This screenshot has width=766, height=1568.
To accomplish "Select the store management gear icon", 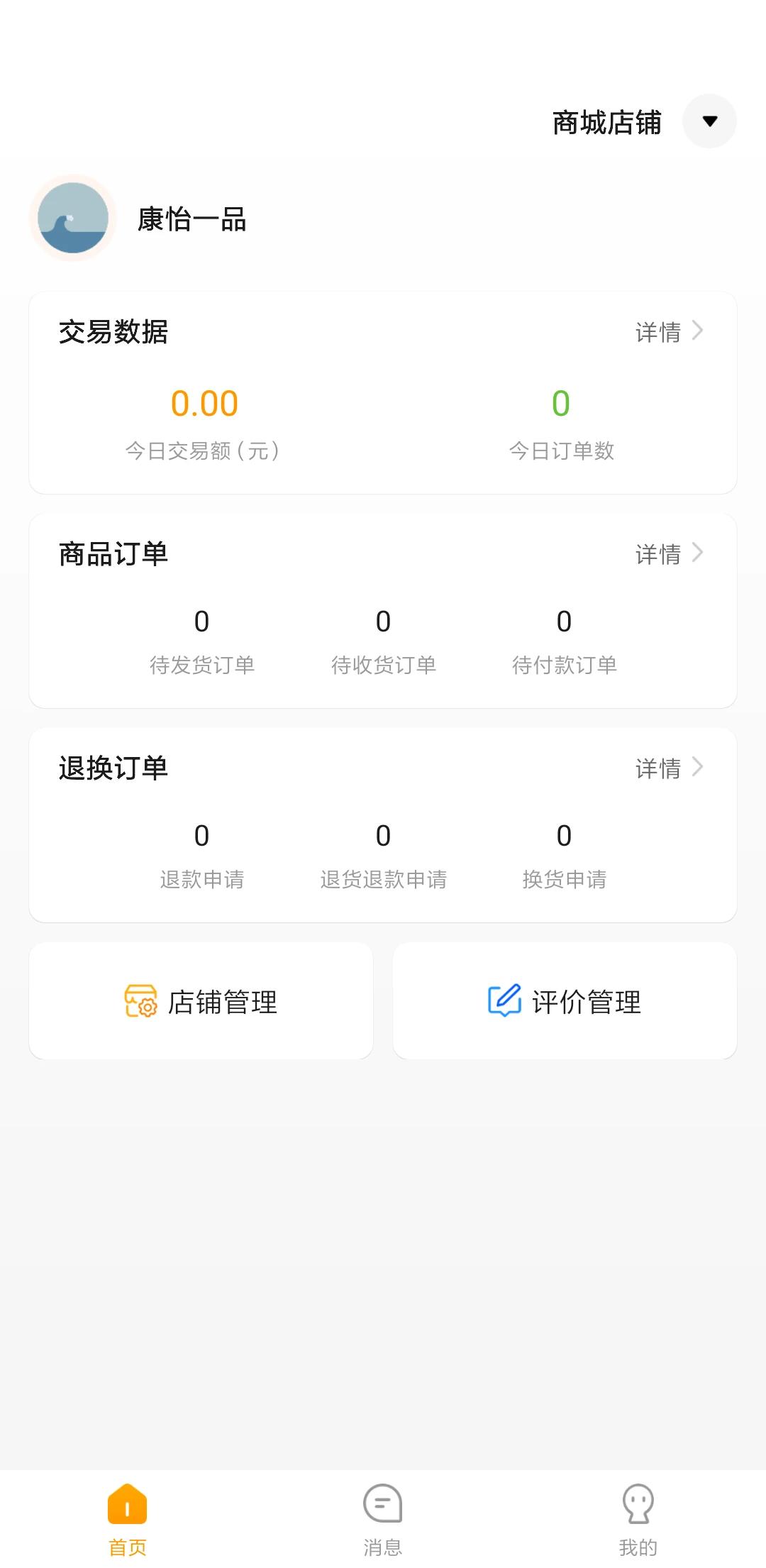I will (140, 1002).
